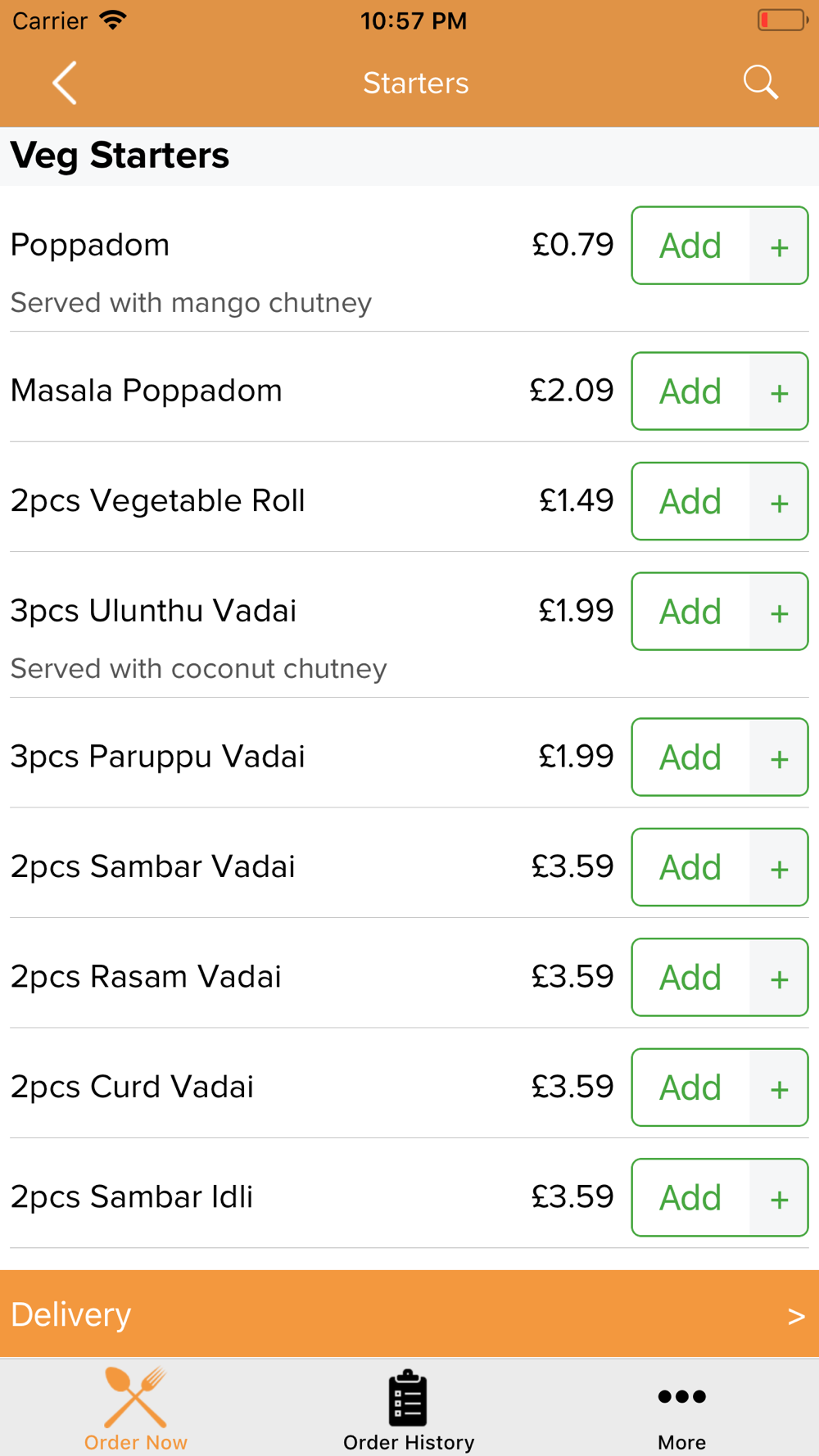Add 2pcs Sambar Vadai to order
The height and width of the screenshot is (1456, 819).
coord(719,867)
